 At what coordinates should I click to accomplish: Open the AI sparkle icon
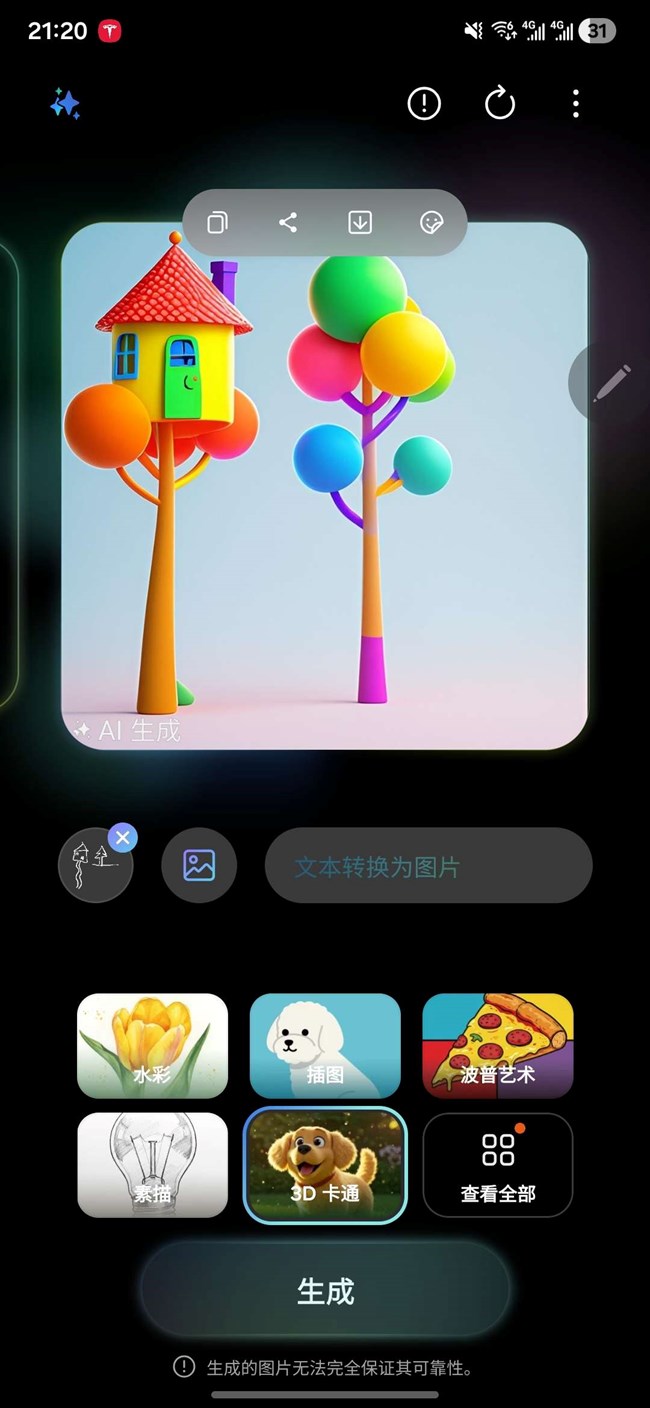pos(65,104)
